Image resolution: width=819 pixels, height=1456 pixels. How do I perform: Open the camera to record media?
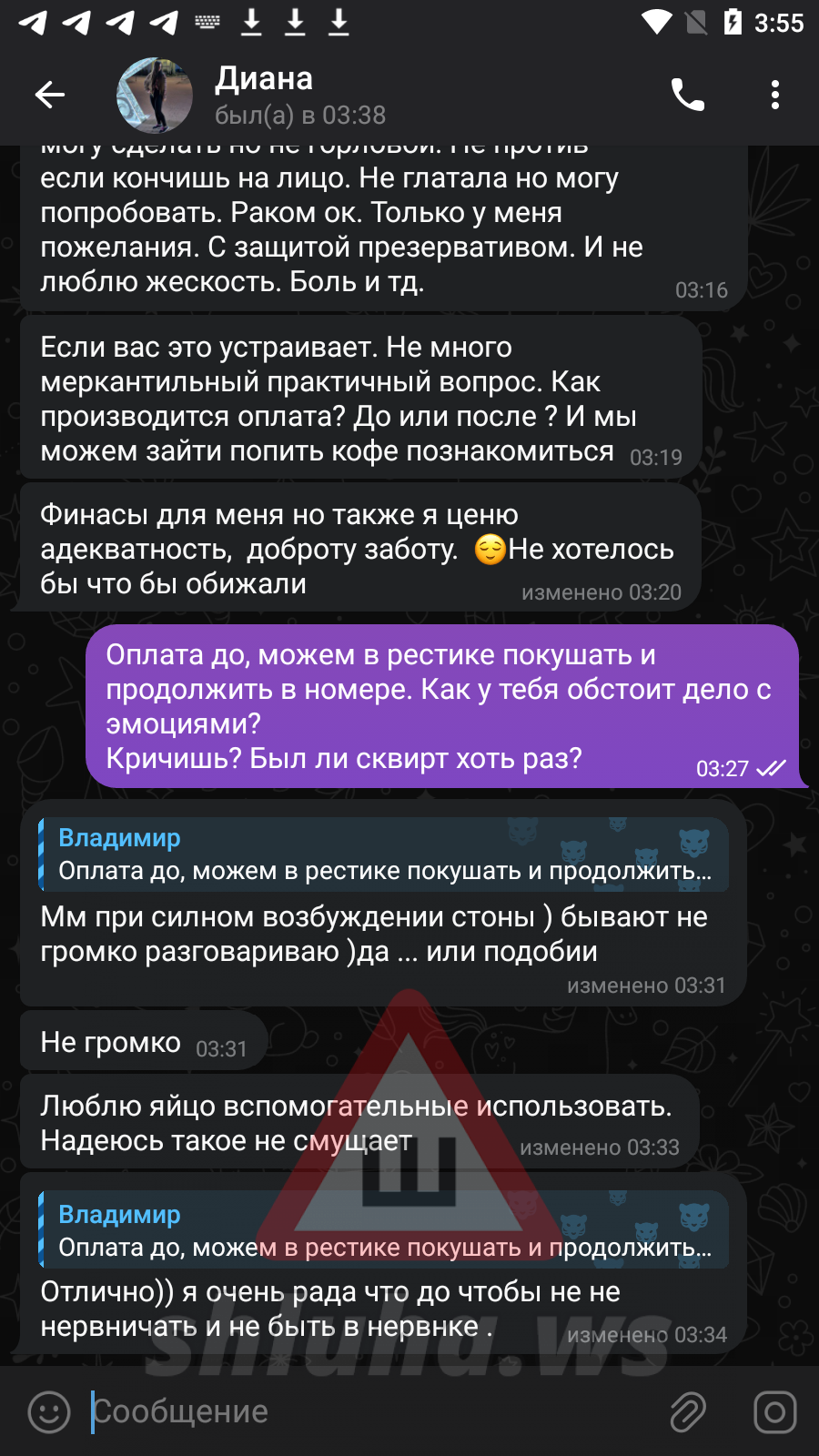[x=774, y=1411]
